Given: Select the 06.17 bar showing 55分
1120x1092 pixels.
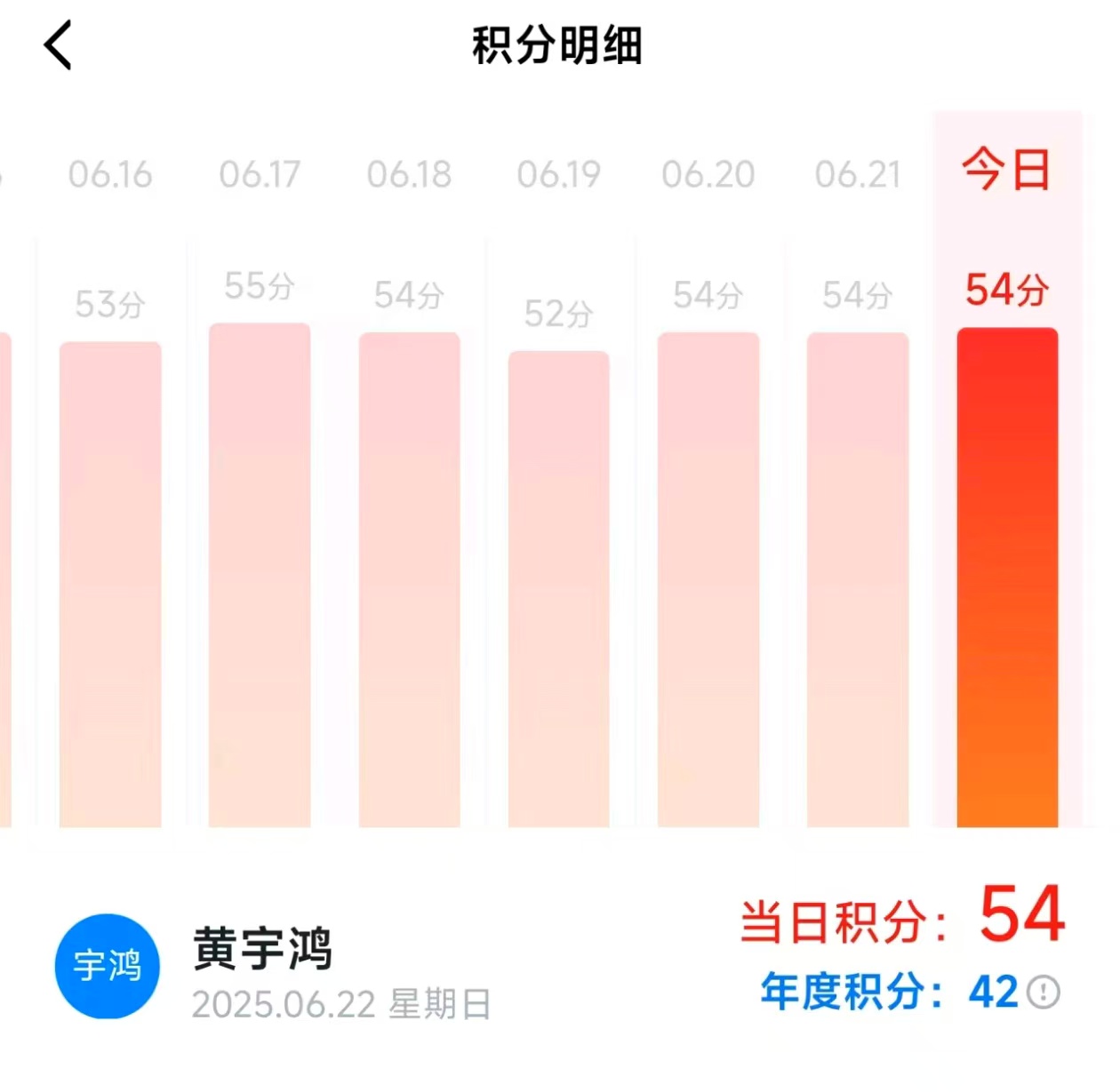Looking at the screenshot, I should [260, 574].
